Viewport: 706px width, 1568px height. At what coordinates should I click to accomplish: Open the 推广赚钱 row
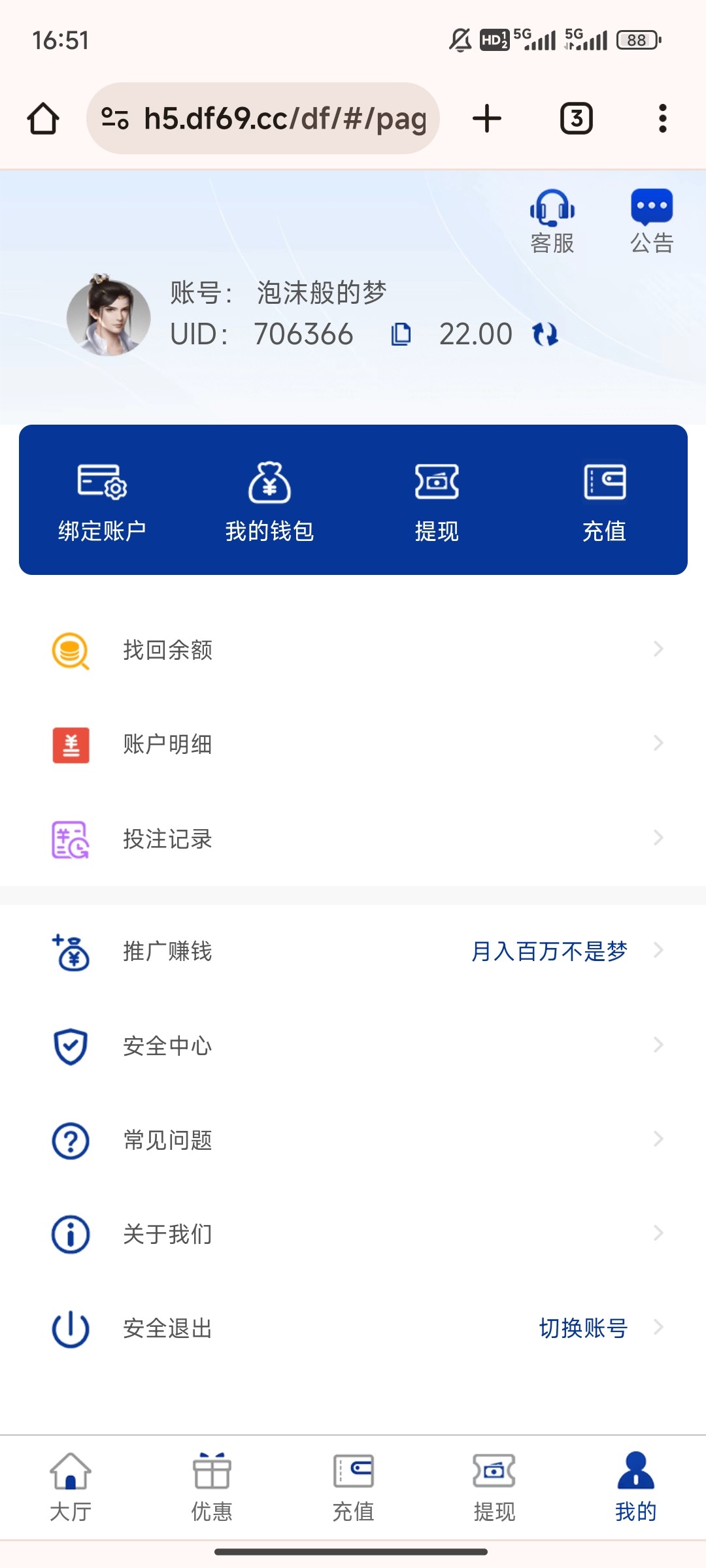click(x=353, y=951)
